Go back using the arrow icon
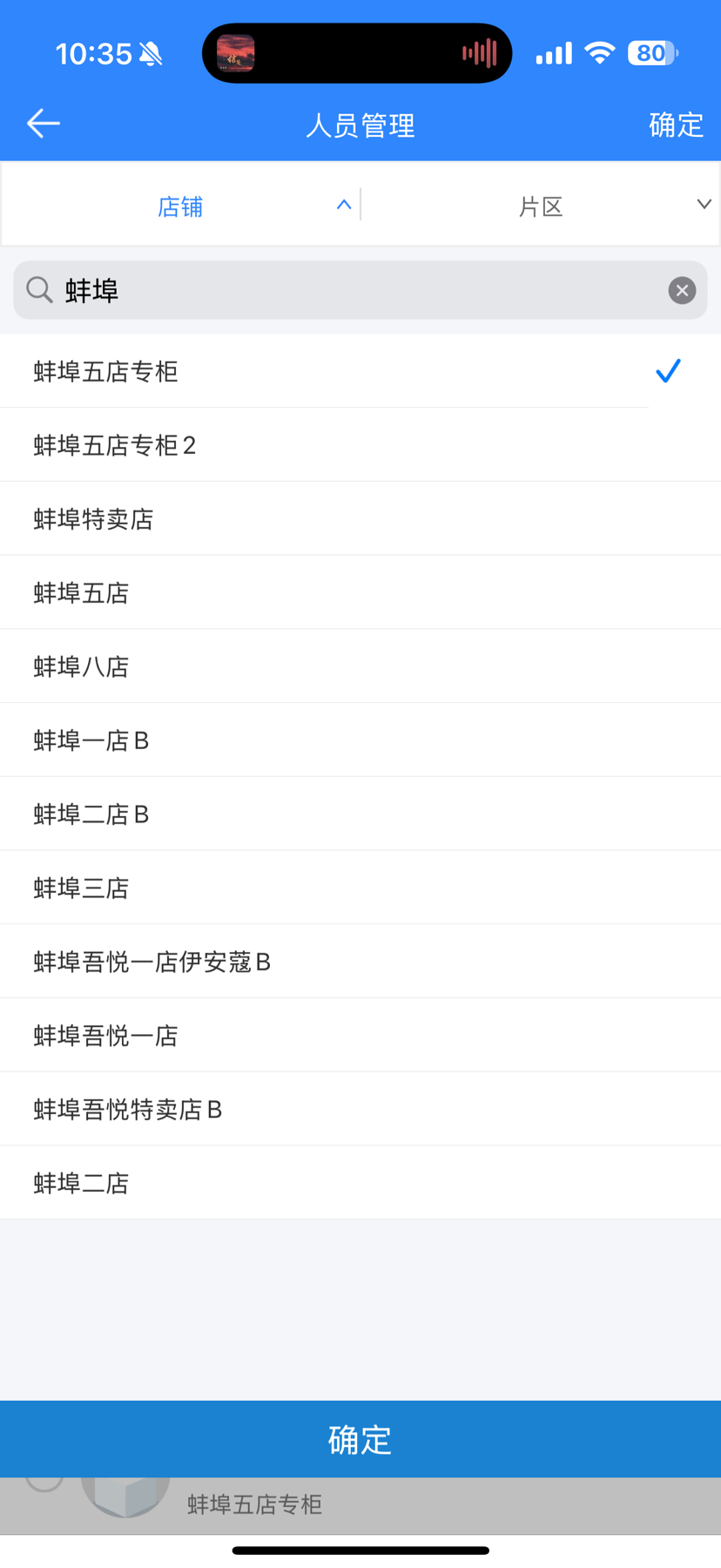 click(43, 125)
